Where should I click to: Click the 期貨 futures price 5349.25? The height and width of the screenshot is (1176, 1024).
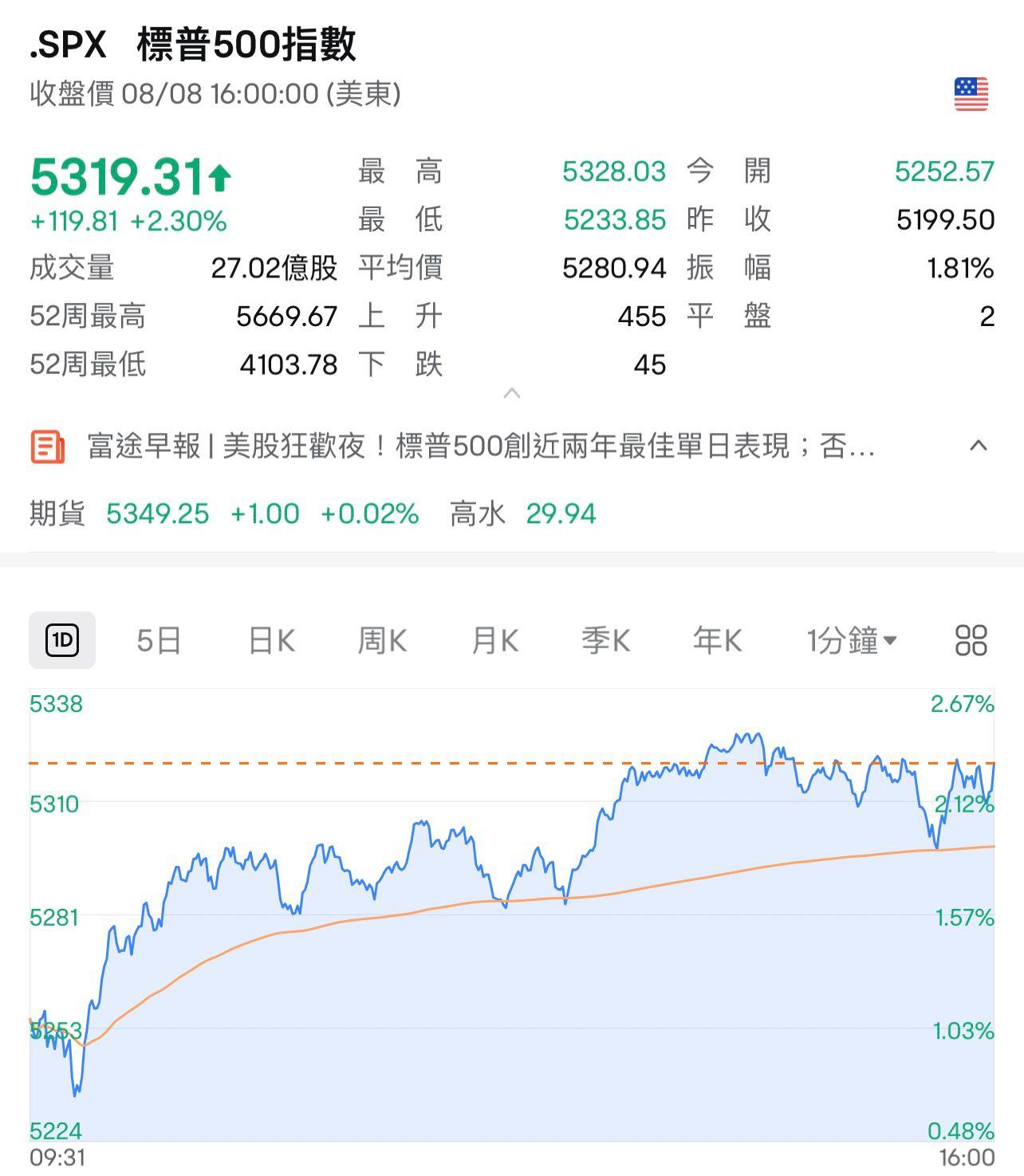[158, 514]
